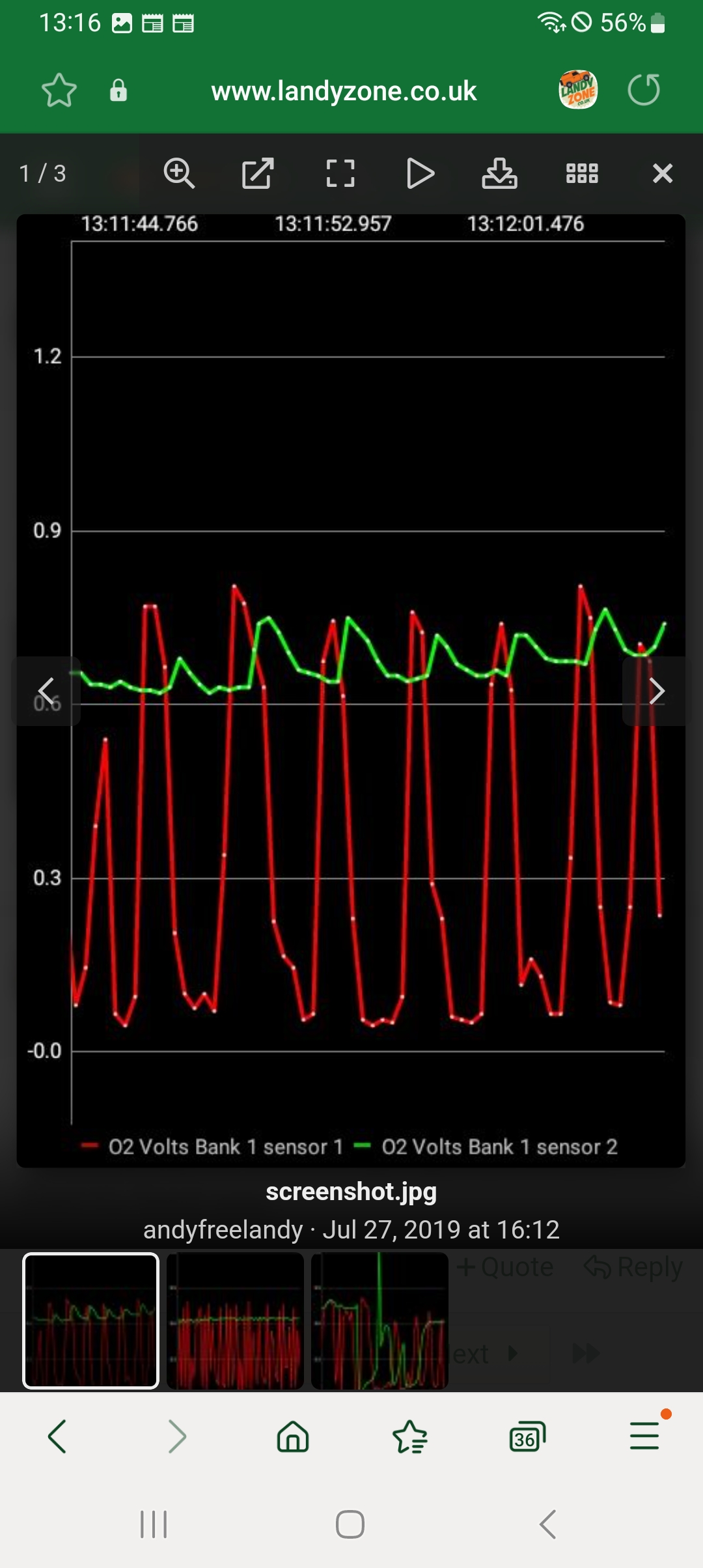The image size is (703, 1568).
Task: Open the browser menu
Action: [x=644, y=1436]
